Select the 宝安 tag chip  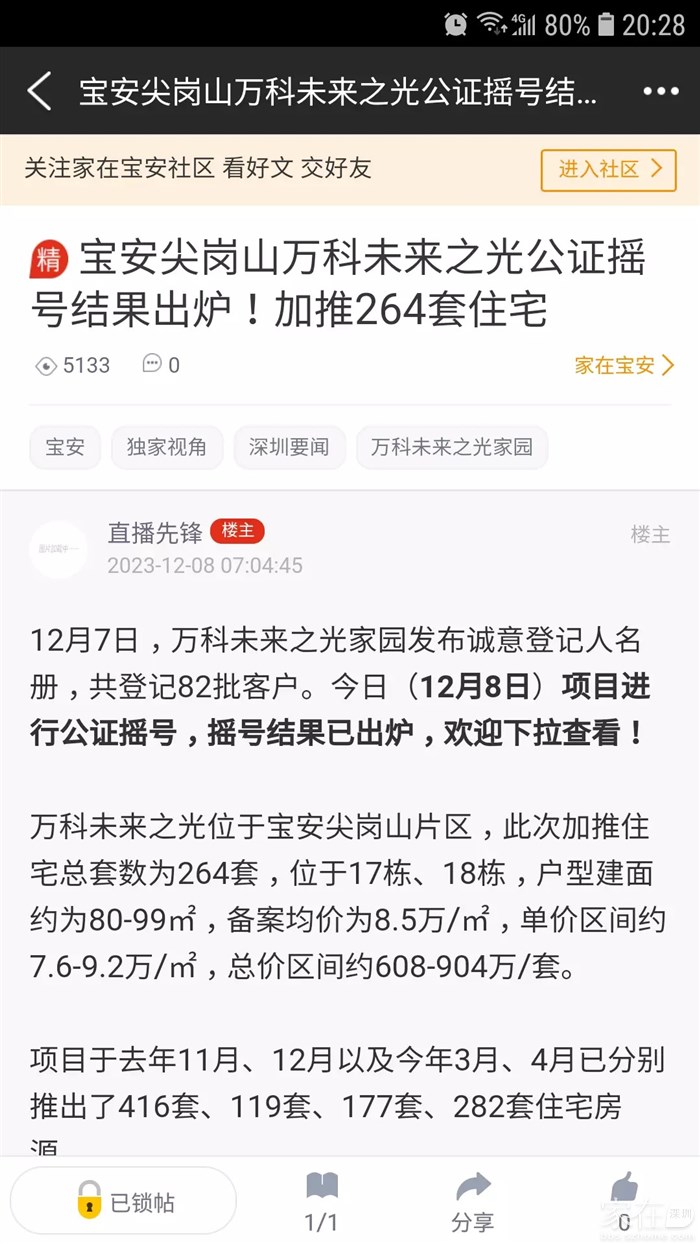[65, 447]
